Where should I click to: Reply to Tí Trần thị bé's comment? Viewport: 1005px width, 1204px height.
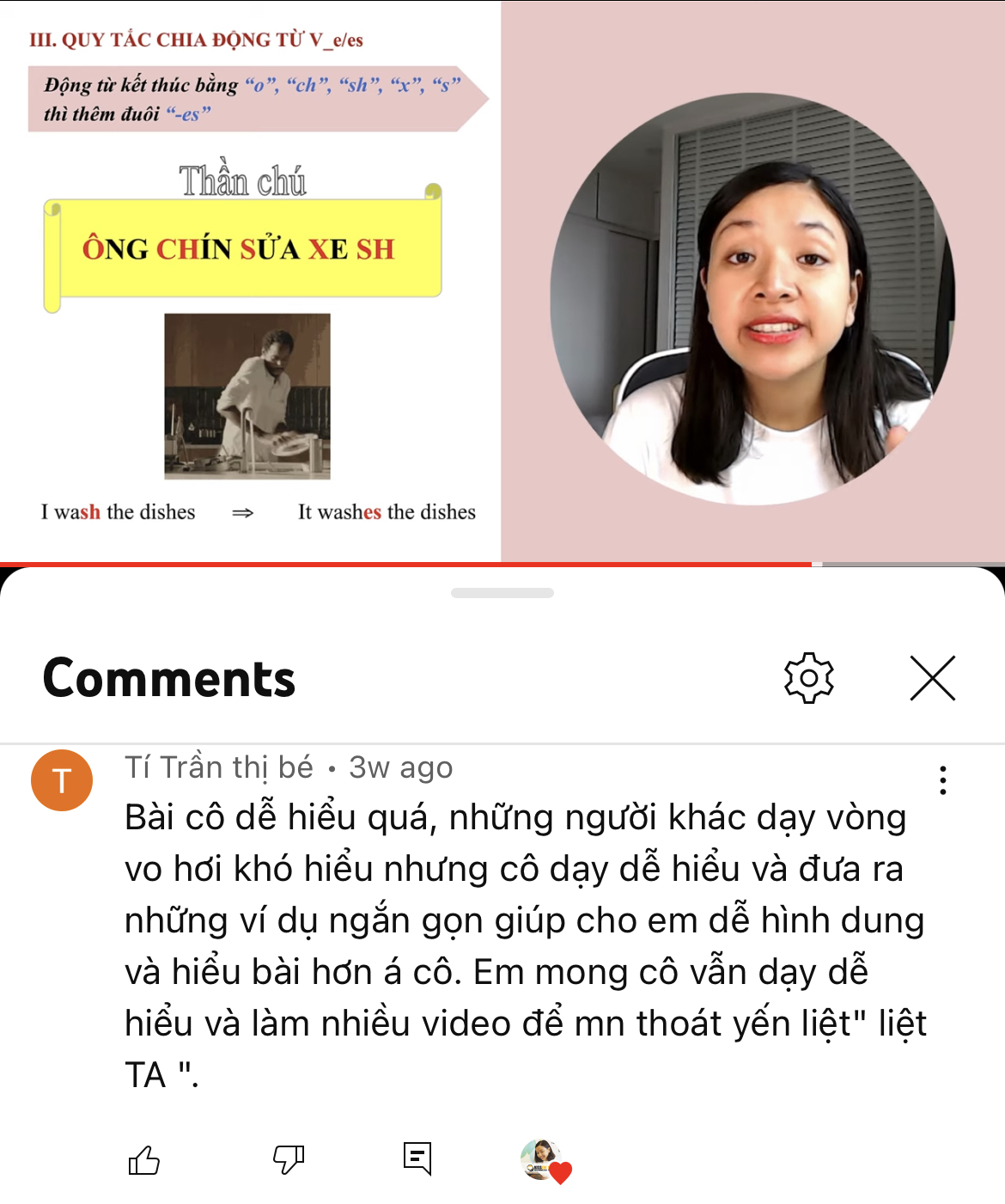click(x=417, y=1158)
